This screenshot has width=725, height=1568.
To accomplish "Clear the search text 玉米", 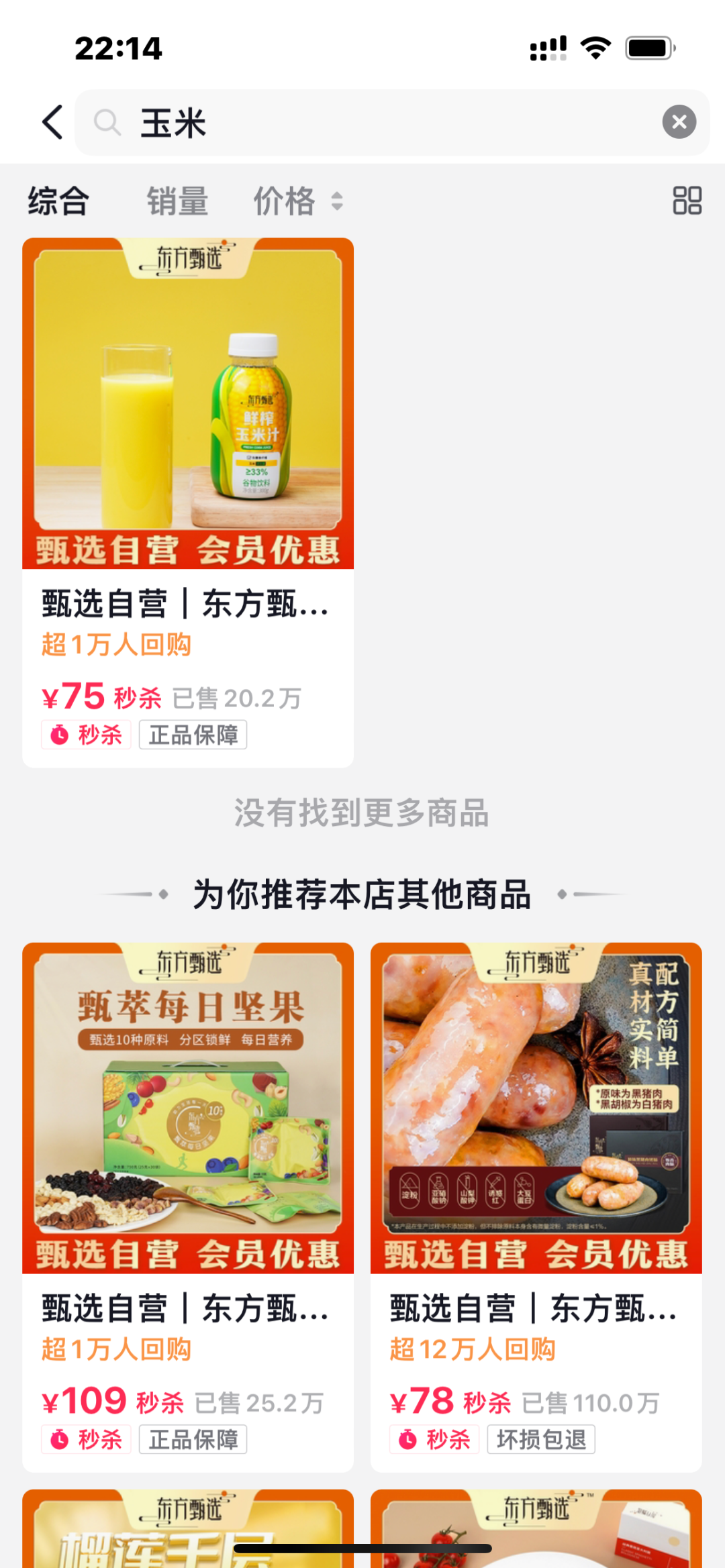I will pos(679,122).
